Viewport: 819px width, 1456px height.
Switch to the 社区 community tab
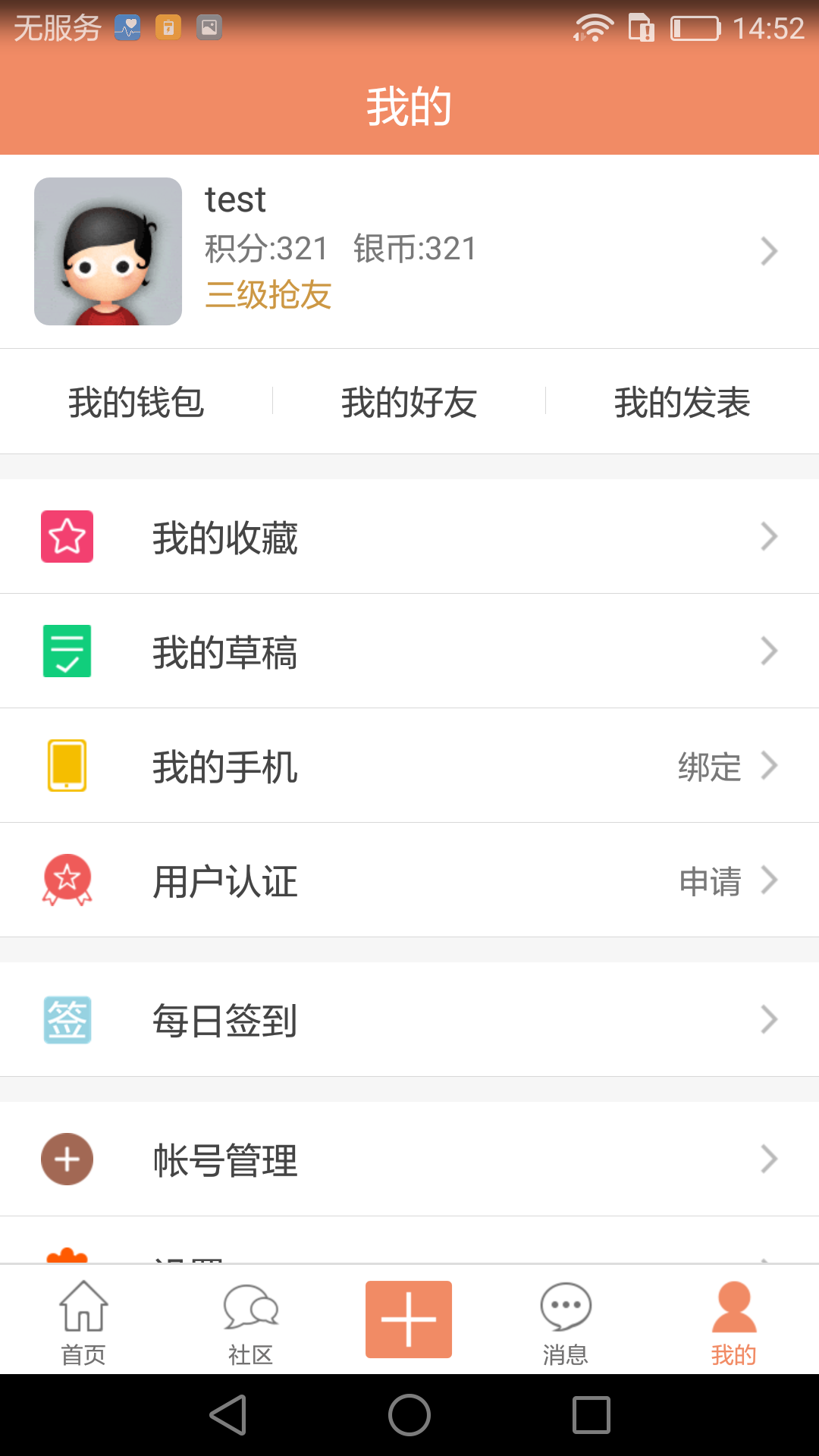point(250,1322)
